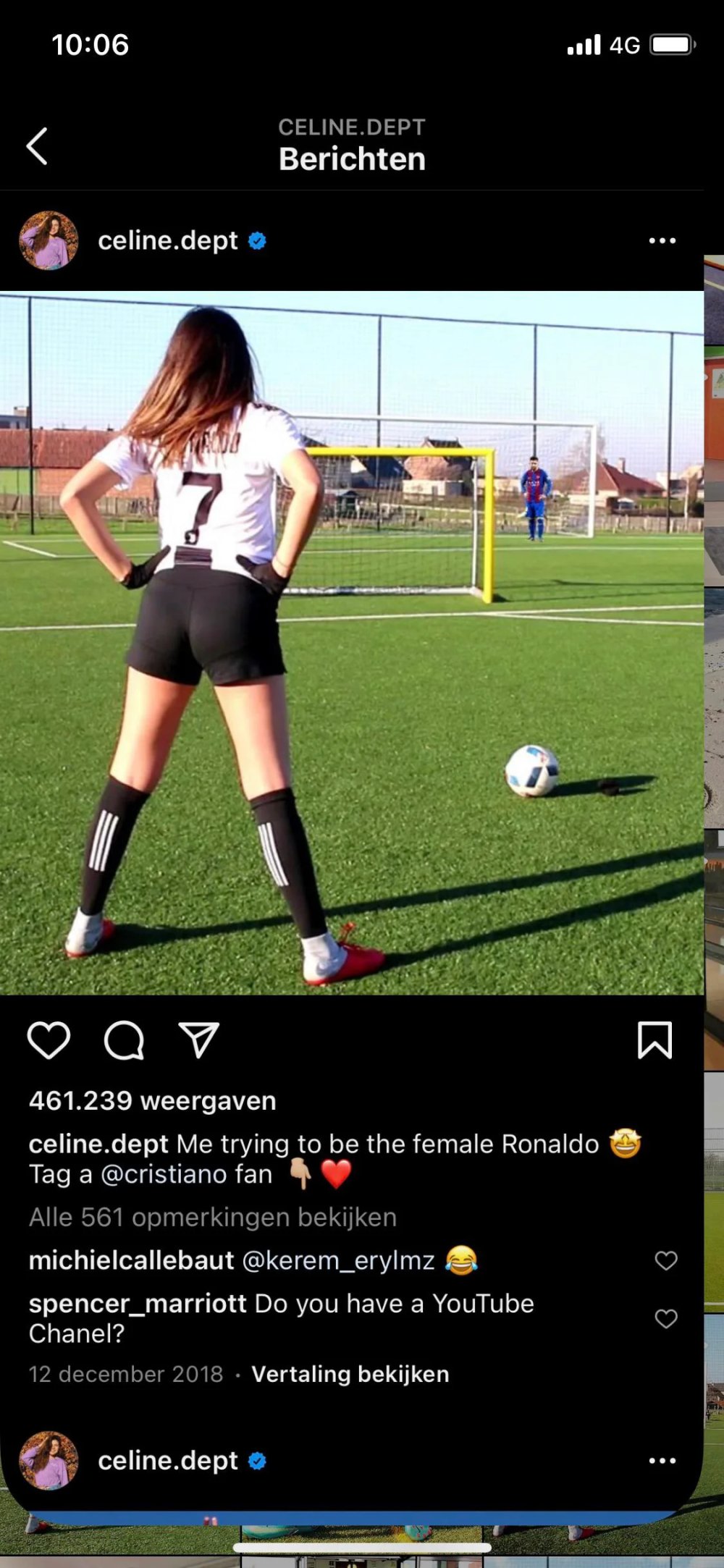Image resolution: width=724 pixels, height=1568 pixels.
Task: Go back from Berichten
Action: click(x=38, y=146)
